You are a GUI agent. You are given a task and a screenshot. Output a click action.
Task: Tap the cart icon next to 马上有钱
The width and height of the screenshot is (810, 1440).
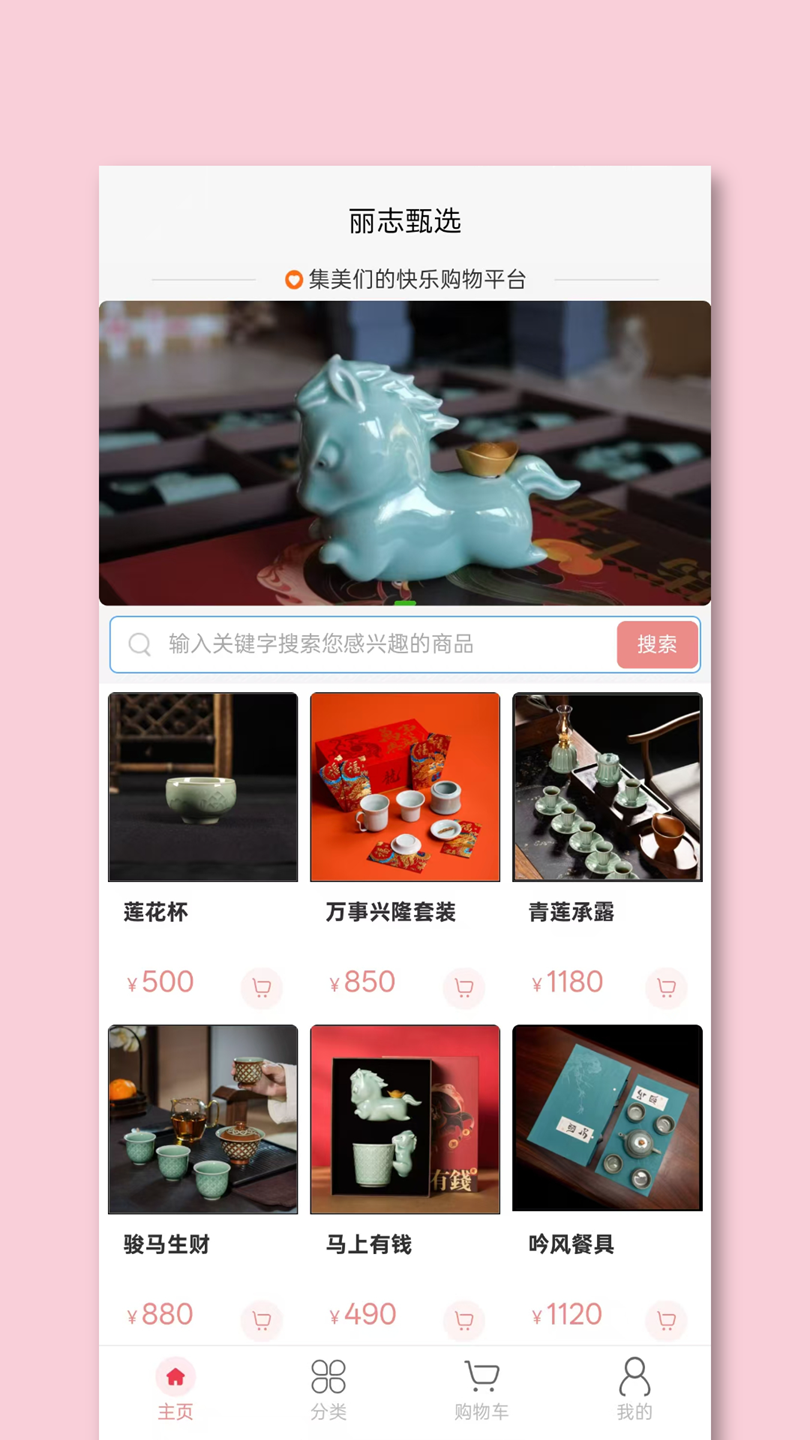[x=464, y=1320]
